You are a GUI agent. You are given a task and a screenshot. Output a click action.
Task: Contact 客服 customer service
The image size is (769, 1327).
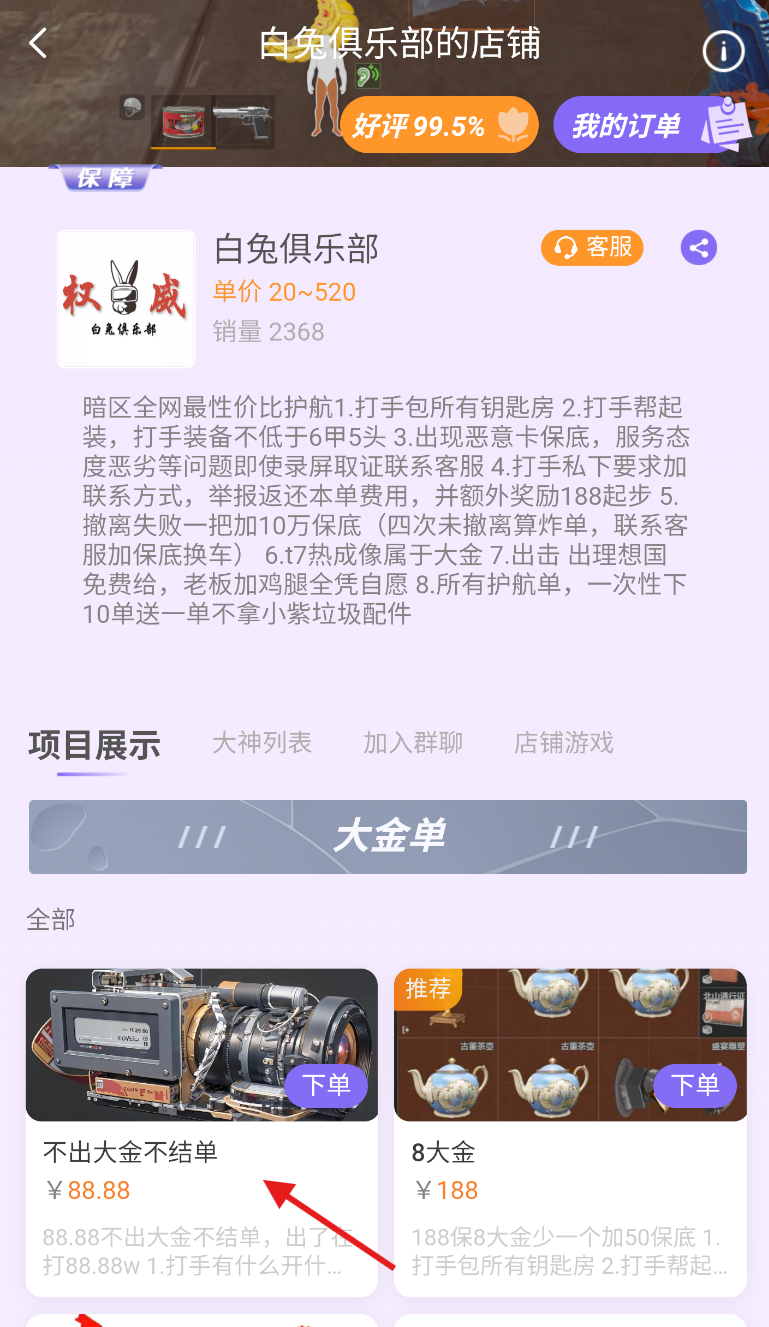(x=592, y=248)
